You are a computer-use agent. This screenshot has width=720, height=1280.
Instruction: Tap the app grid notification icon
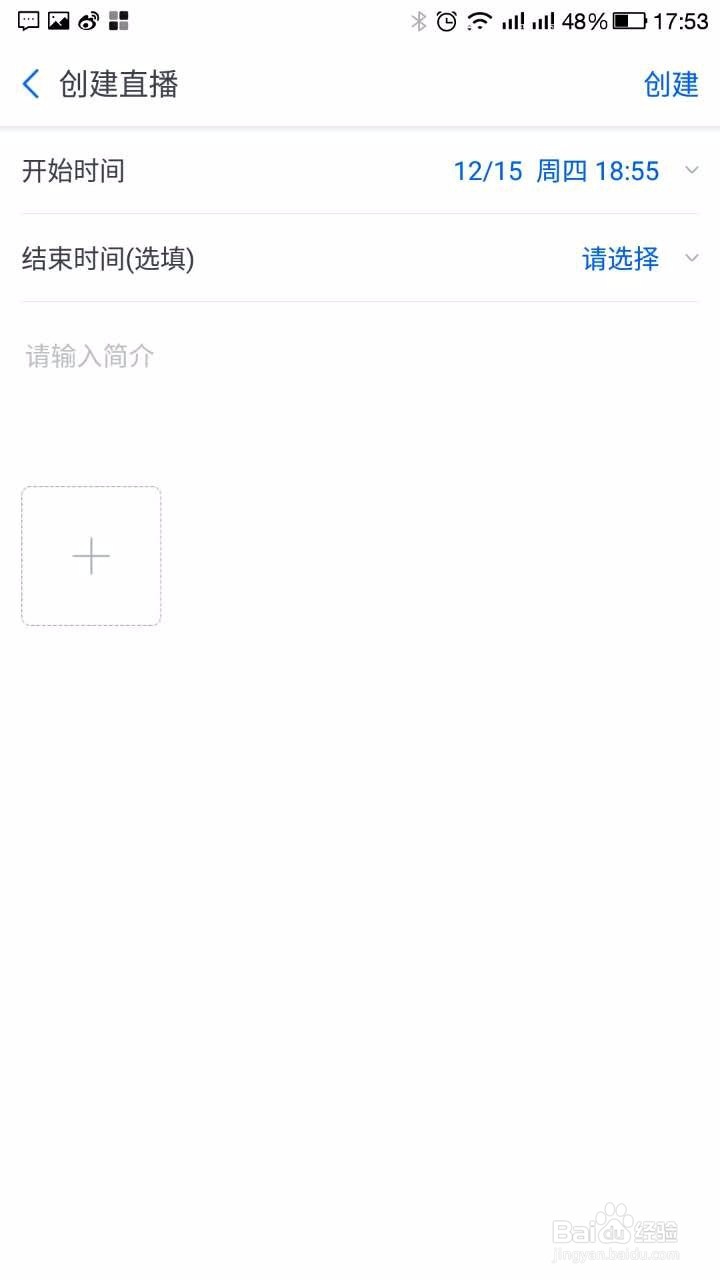coord(118,20)
